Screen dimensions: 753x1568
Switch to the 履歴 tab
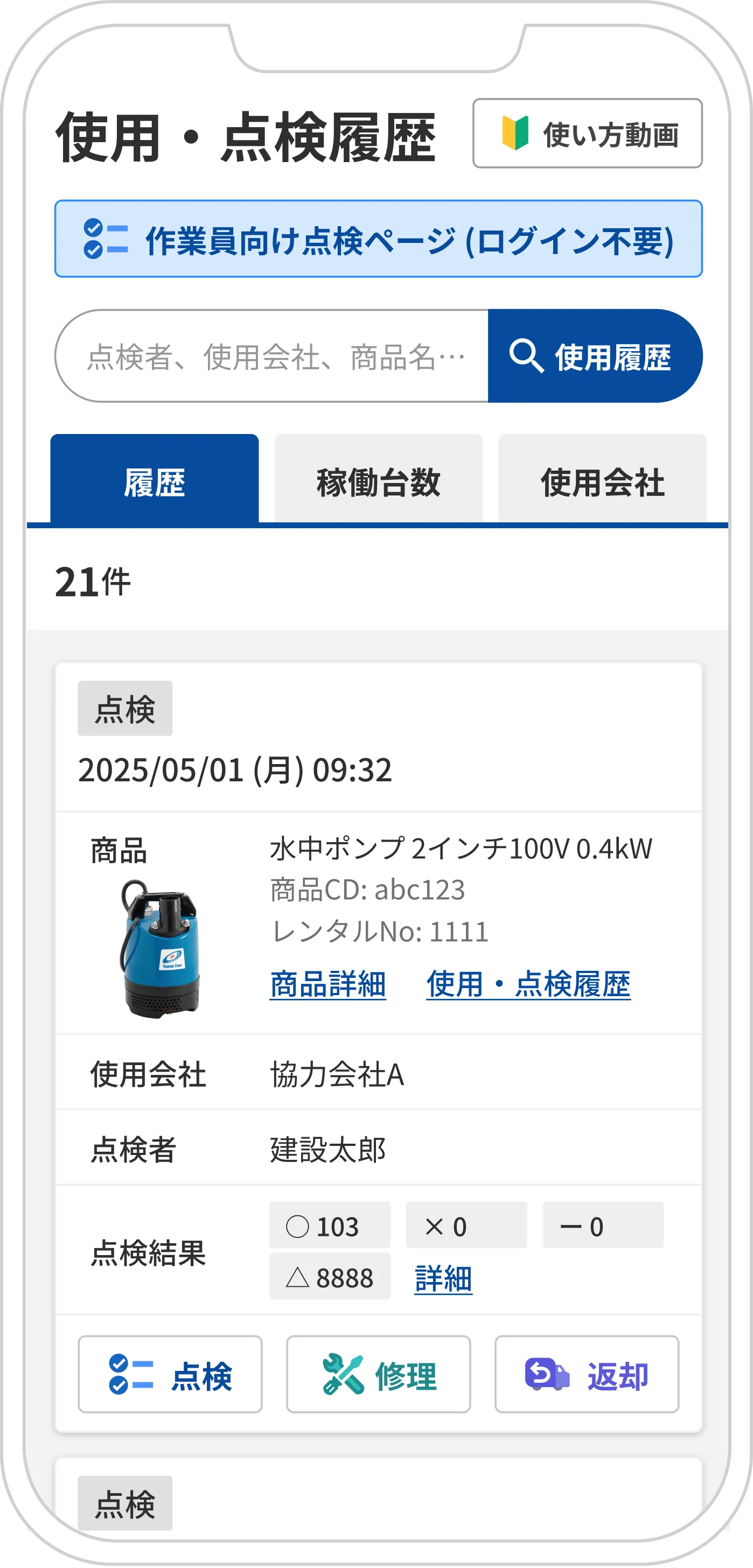point(155,481)
